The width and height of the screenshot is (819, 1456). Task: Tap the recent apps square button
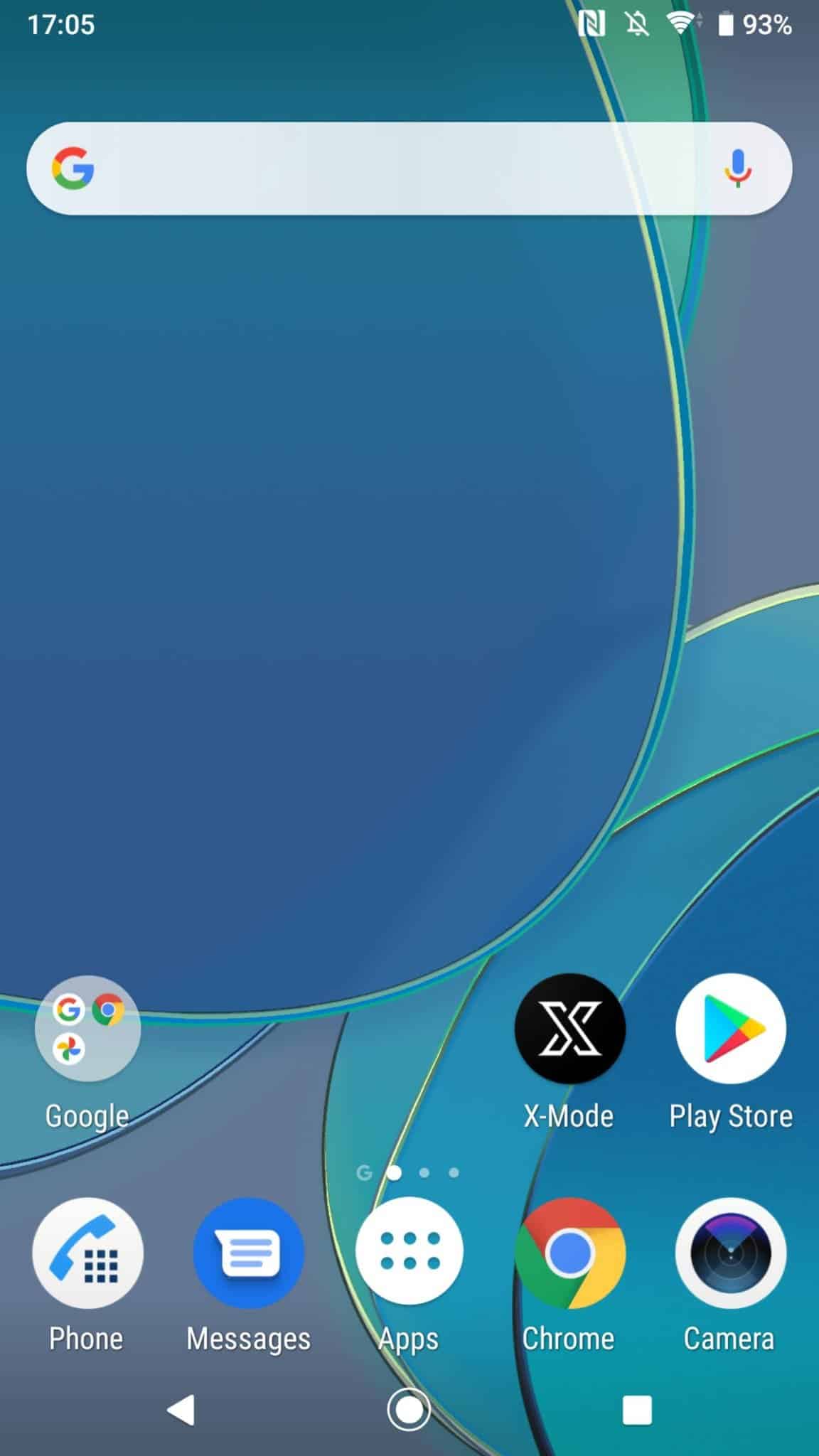pos(637,1410)
